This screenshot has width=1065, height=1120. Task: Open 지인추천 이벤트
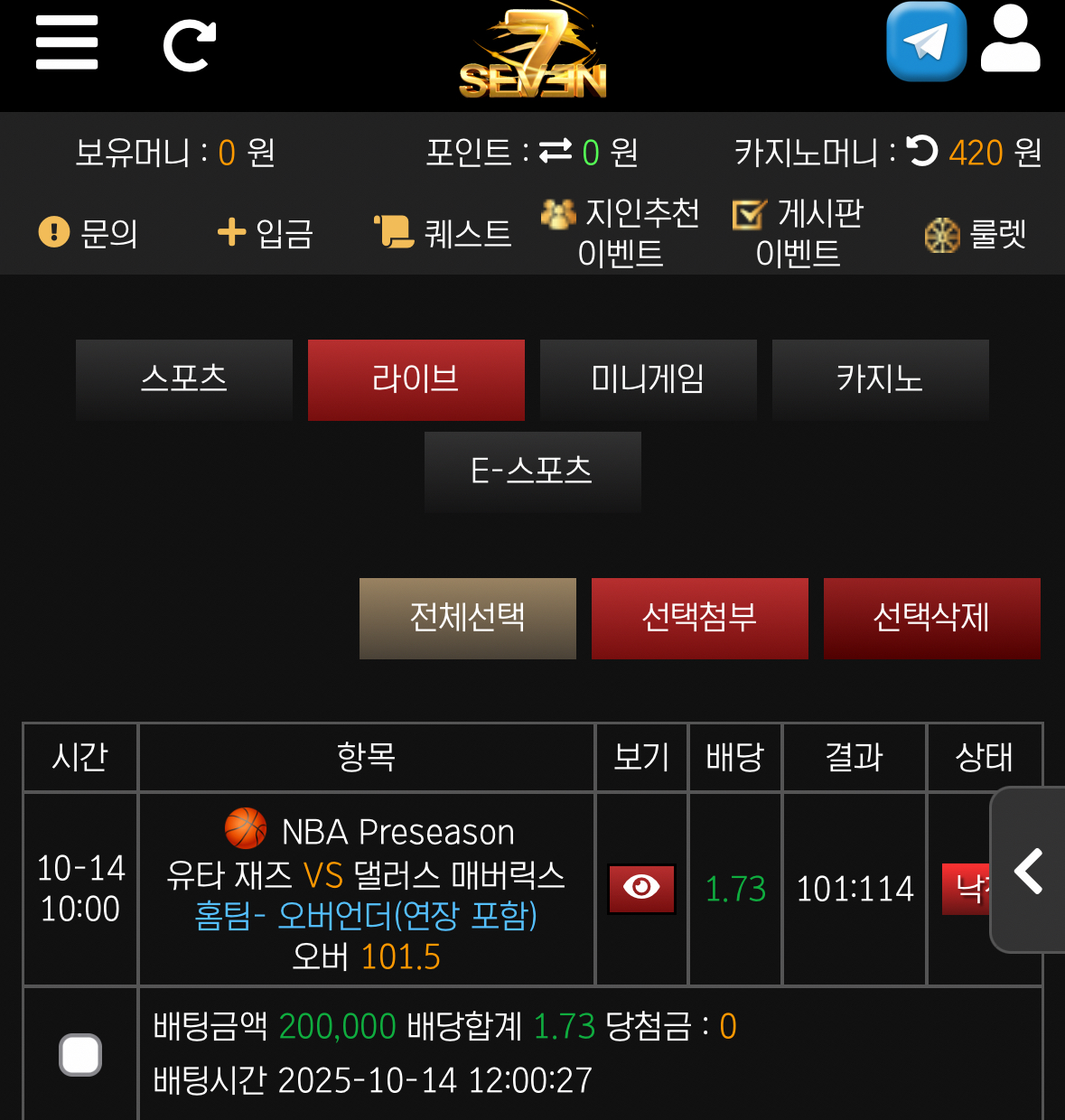(x=621, y=233)
